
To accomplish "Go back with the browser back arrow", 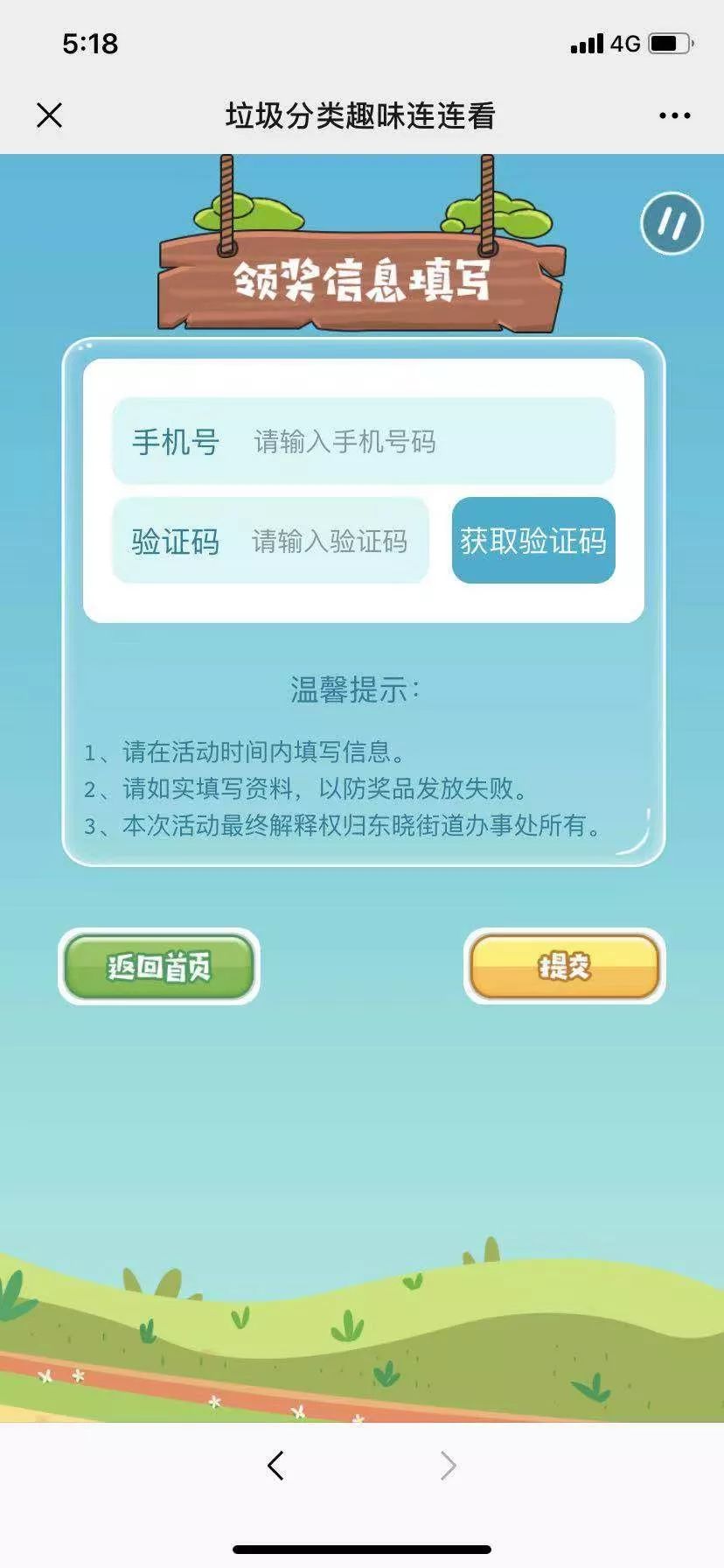I will coord(275,1465).
